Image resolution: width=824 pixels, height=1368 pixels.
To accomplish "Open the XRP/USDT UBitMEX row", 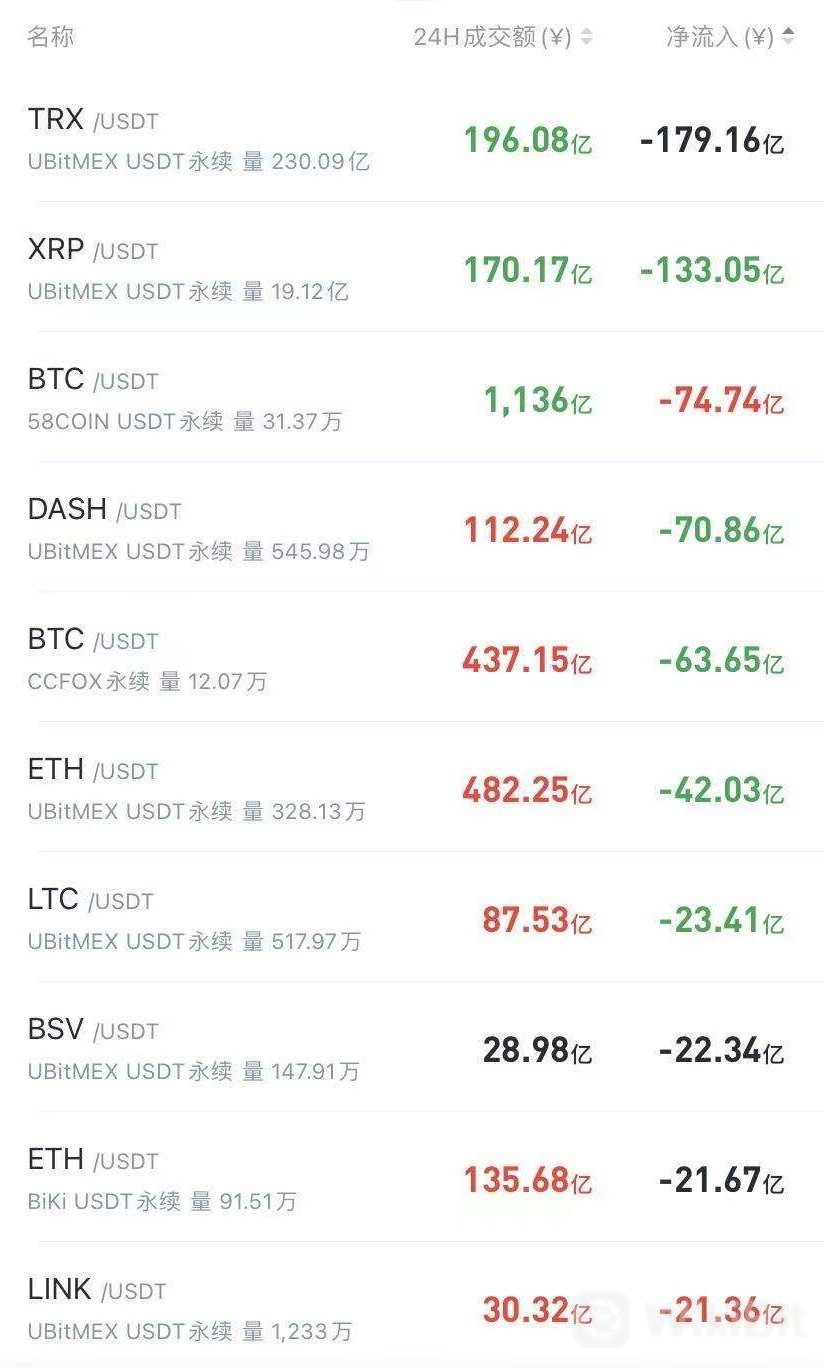I will tap(412, 267).
